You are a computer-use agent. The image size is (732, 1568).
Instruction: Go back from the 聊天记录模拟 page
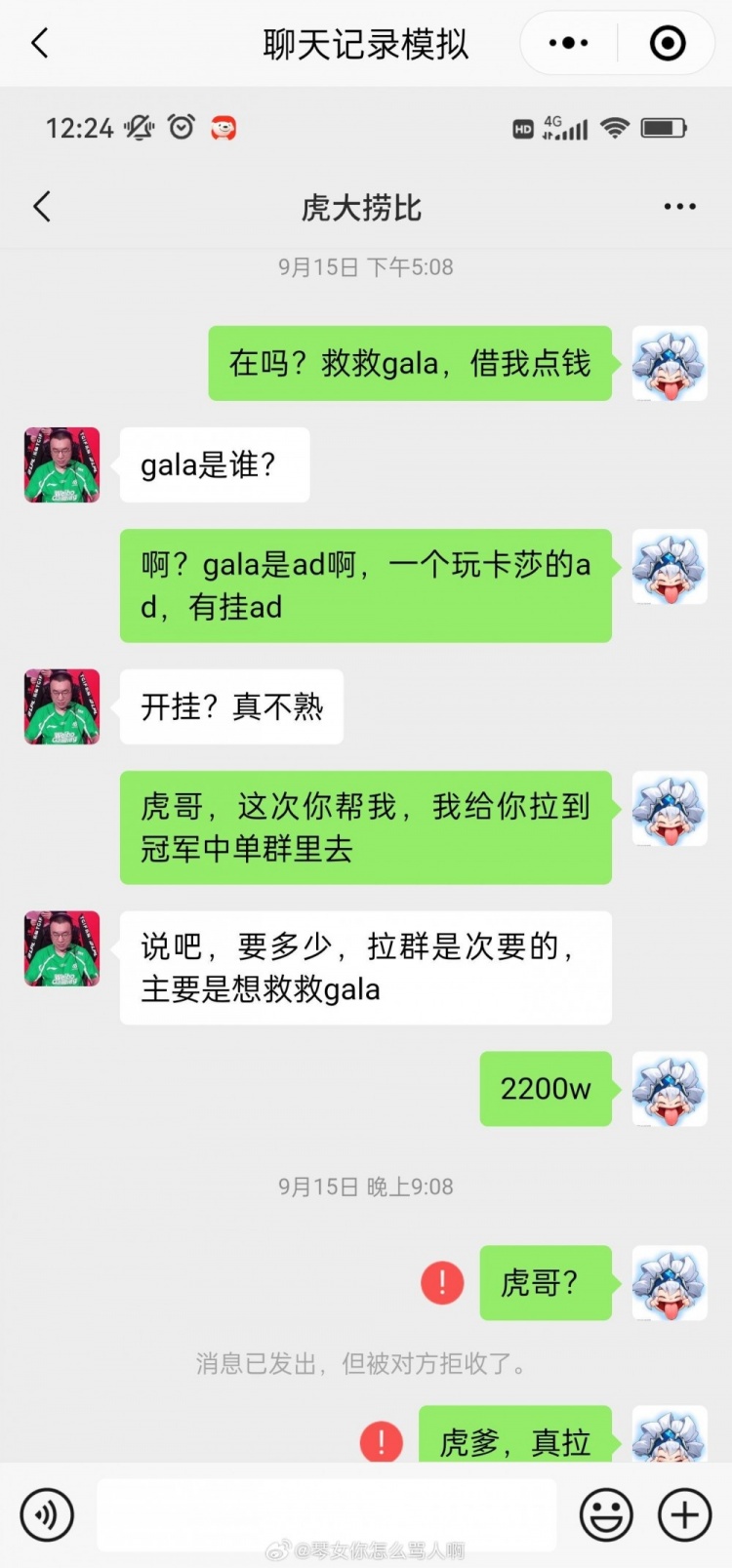coord(40,43)
